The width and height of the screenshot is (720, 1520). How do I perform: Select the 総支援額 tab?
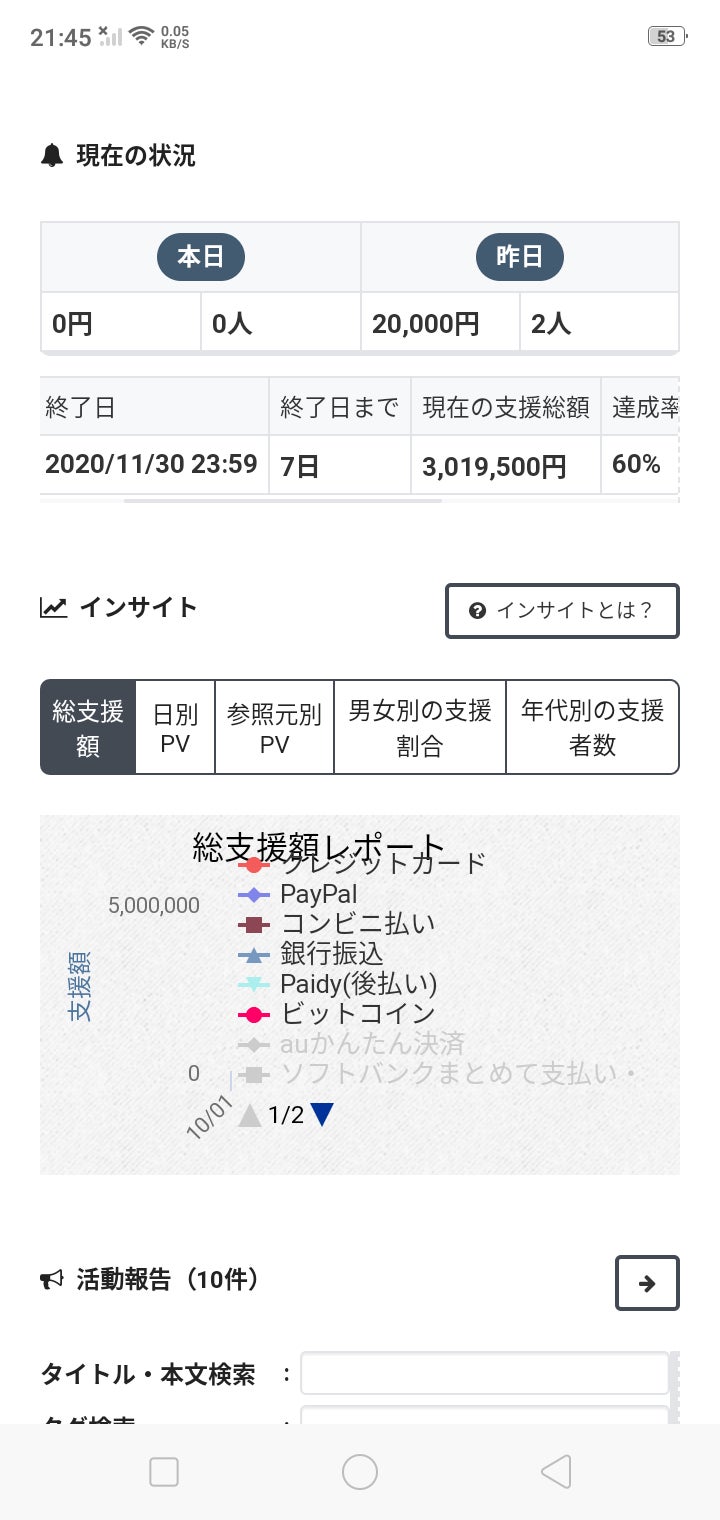[x=88, y=728]
